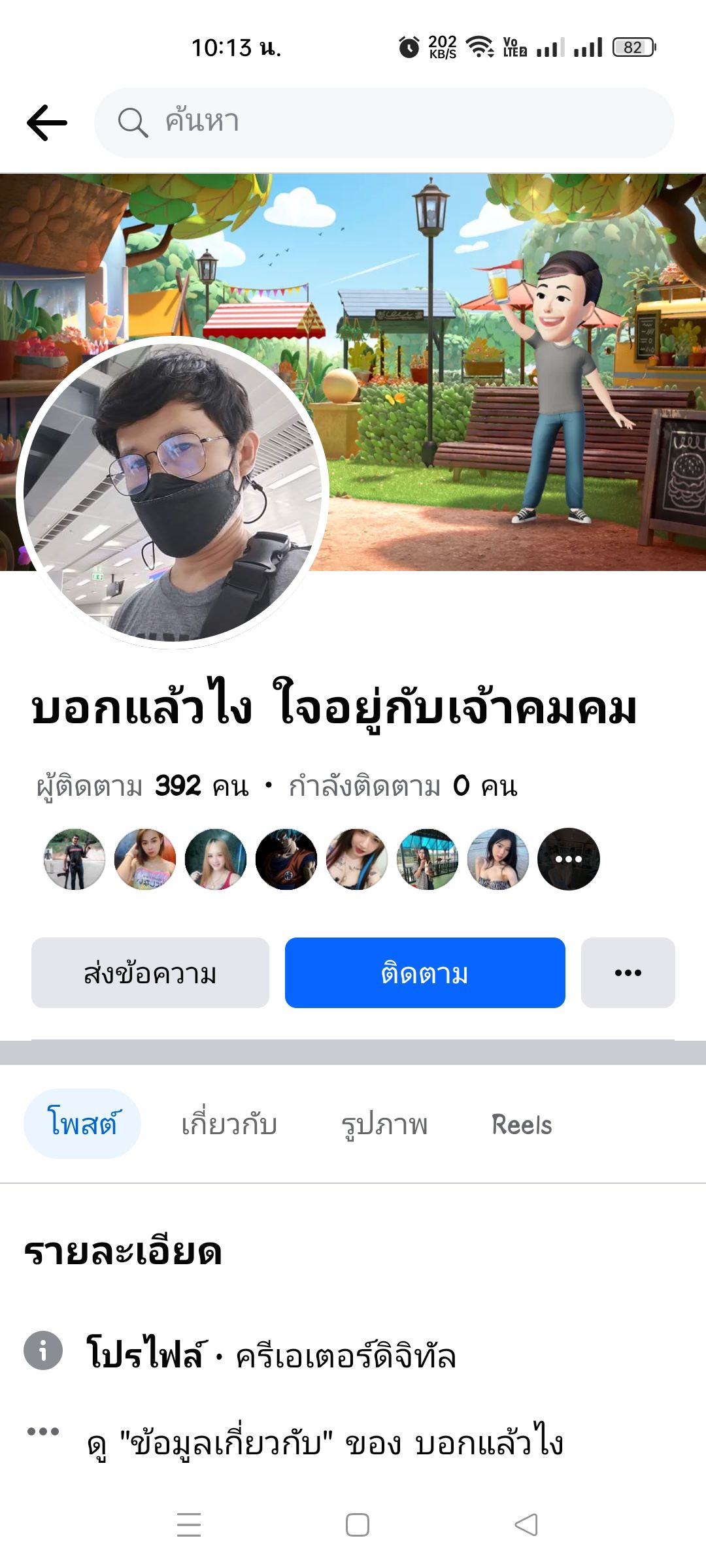Switch to the รูปภาพ tab
The height and width of the screenshot is (1568, 706).
tap(384, 1124)
